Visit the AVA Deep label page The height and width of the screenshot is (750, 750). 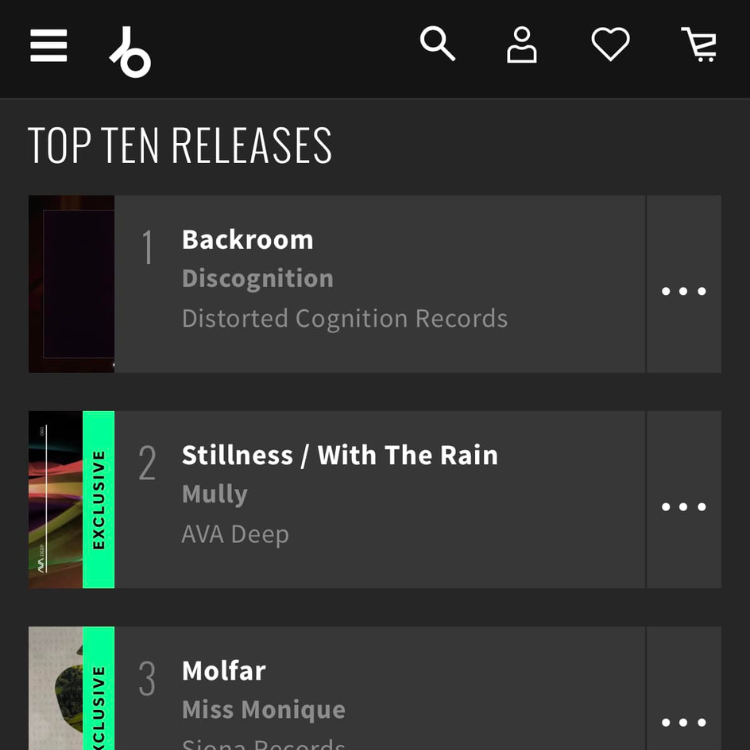235,534
